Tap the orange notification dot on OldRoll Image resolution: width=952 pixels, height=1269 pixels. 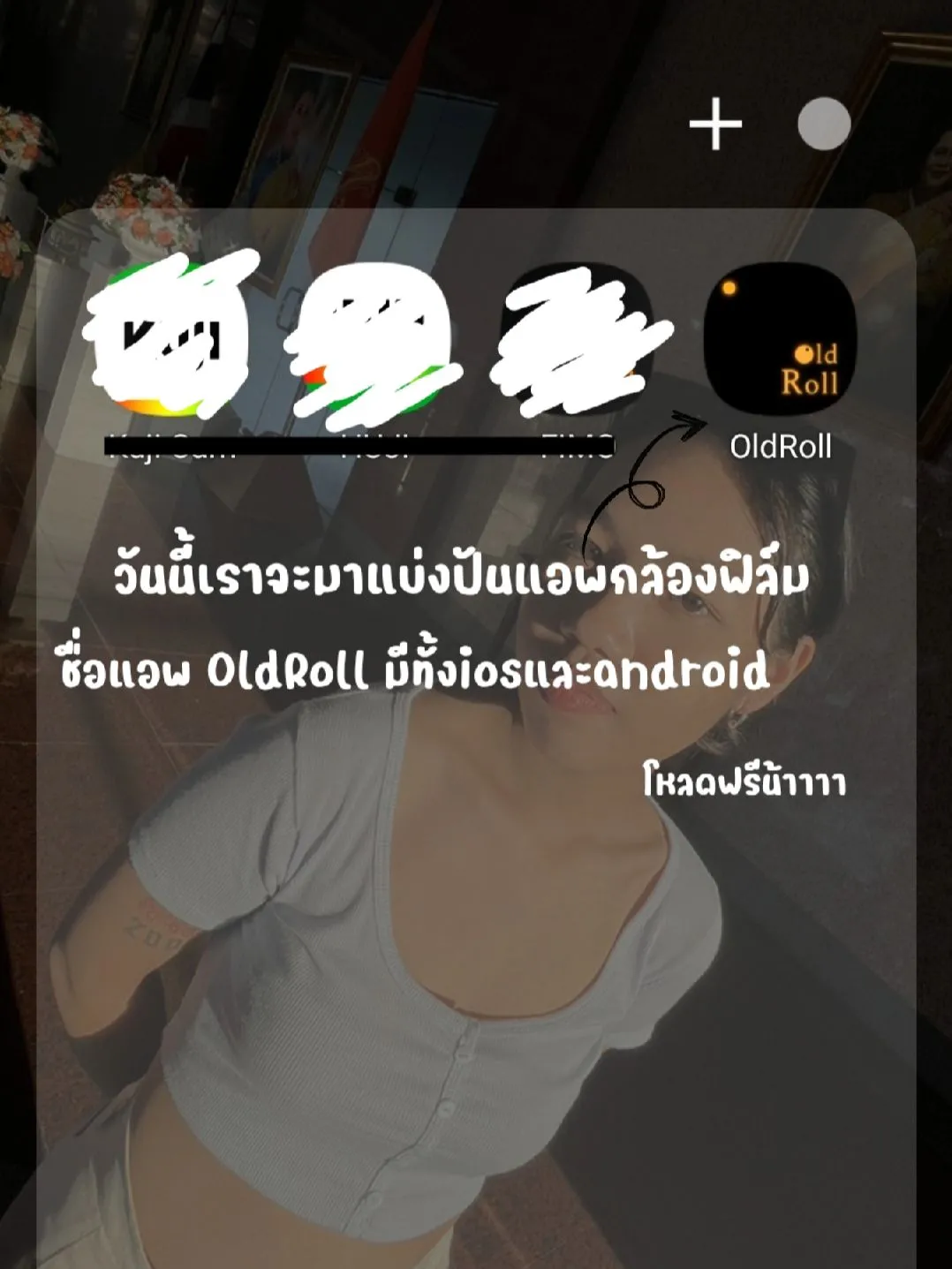coord(728,286)
